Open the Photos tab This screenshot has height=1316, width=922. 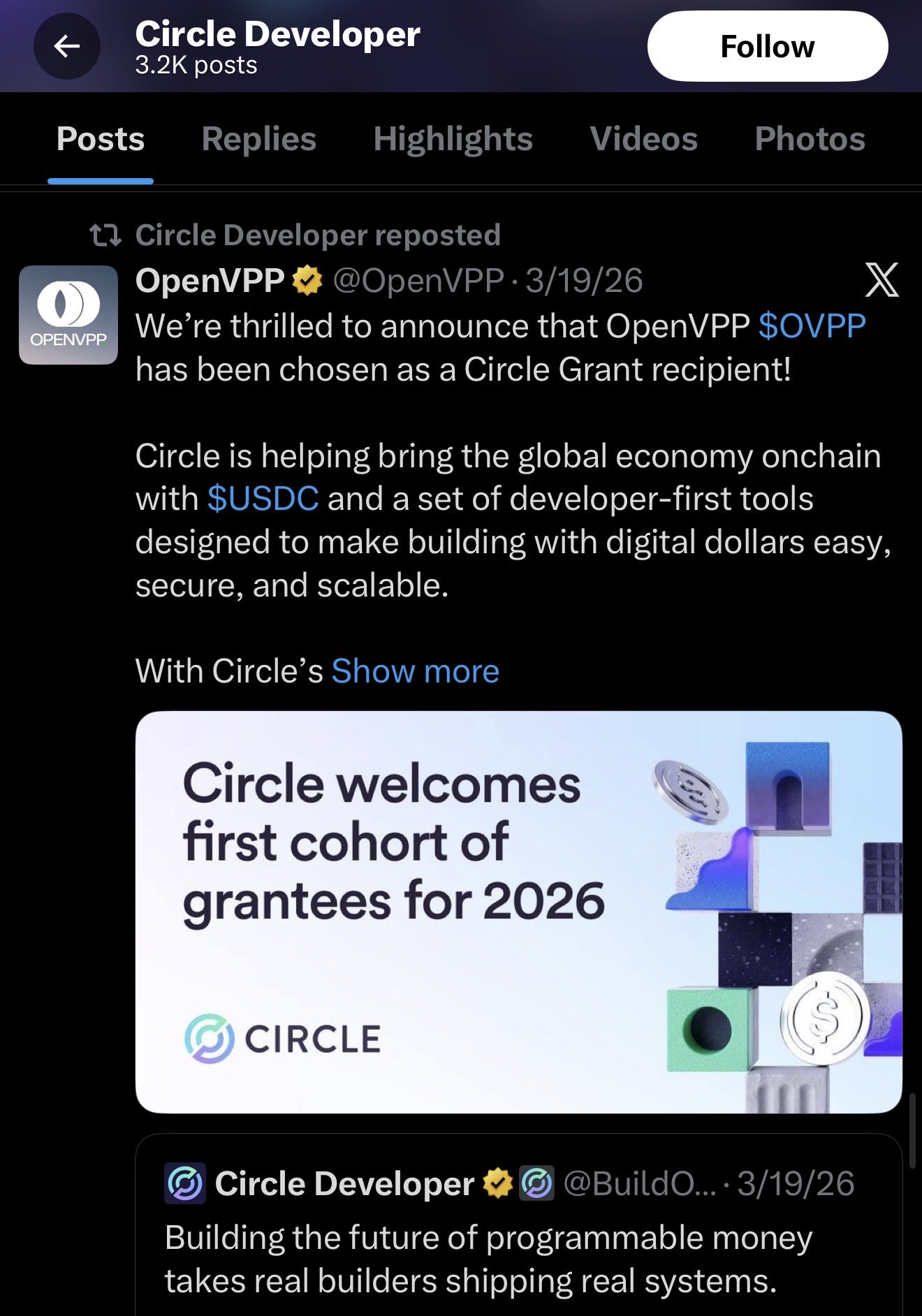point(810,139)
